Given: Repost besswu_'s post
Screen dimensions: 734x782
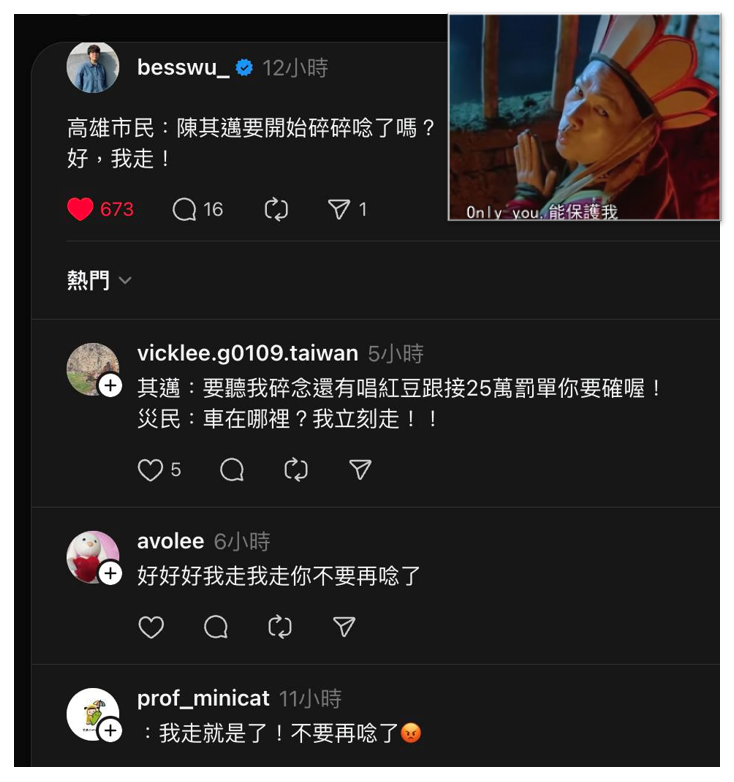Looking at the screenshot, I should click(276, 209).
